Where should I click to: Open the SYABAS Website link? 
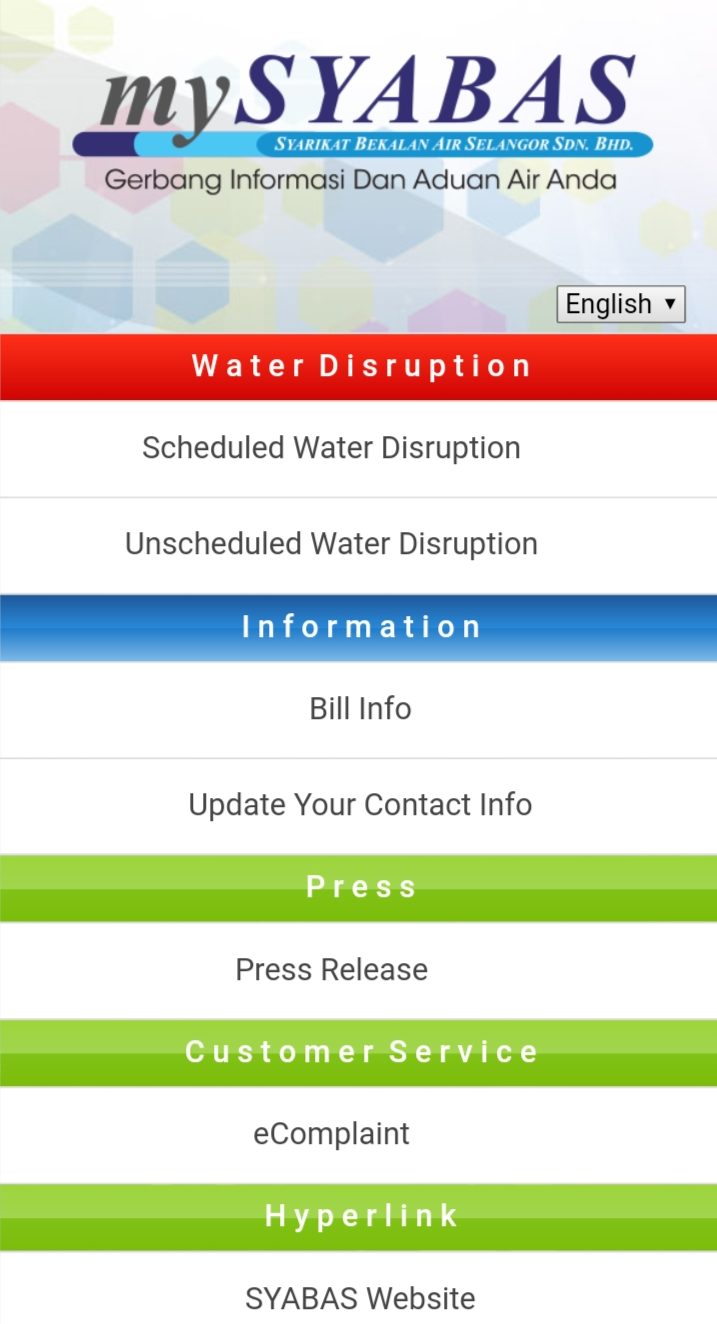point(358,1288)
